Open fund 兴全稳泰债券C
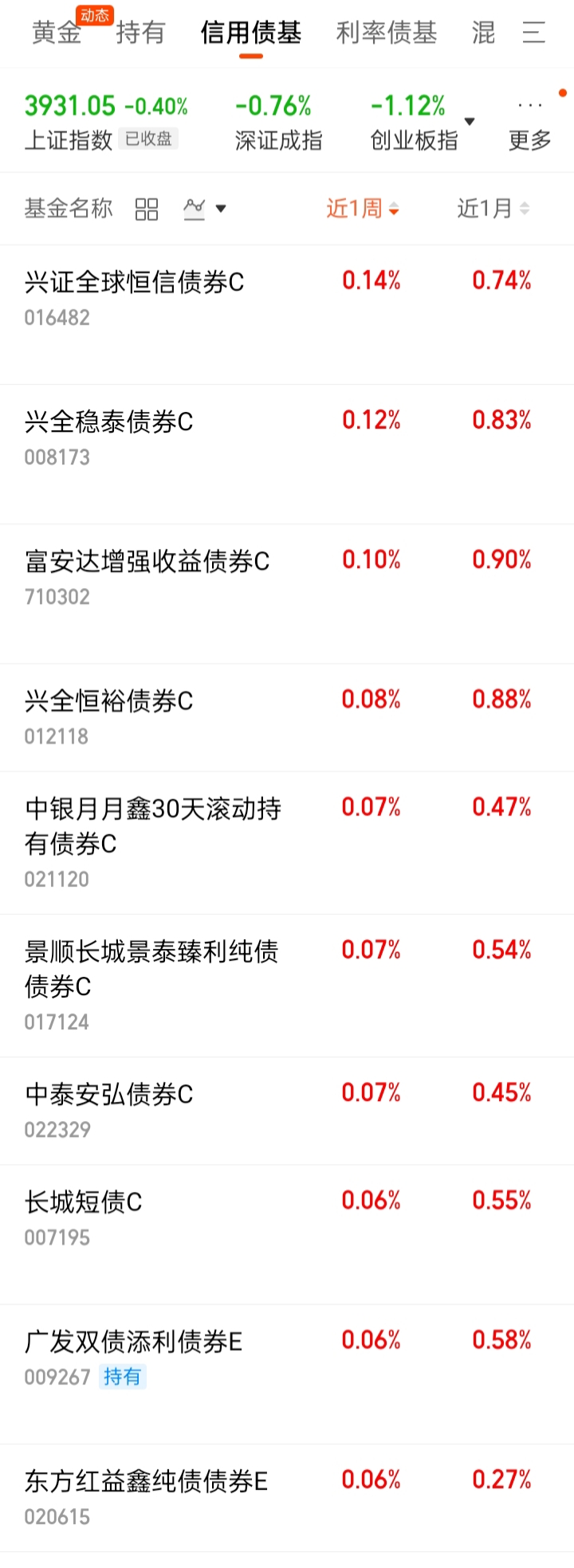The image size is (574, 1568). [x=109, y=422]
